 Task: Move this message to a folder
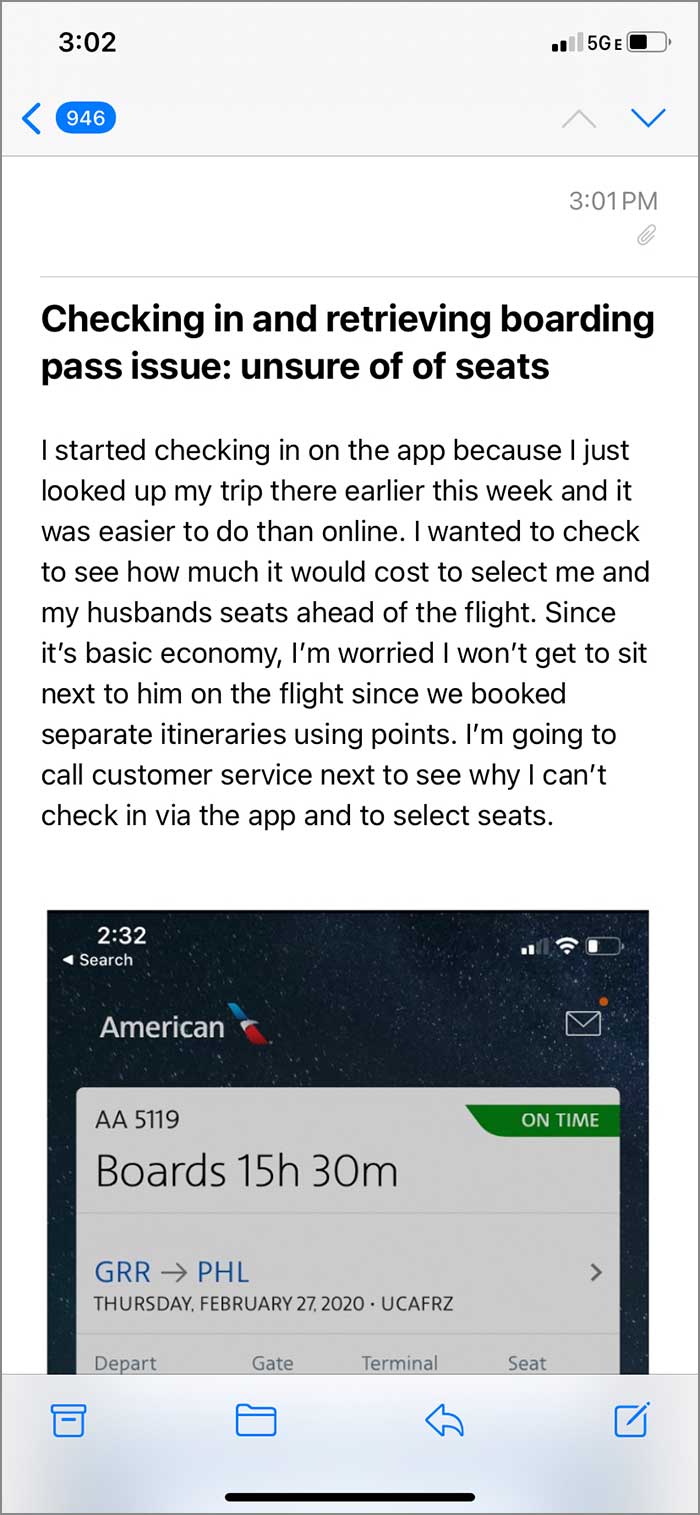tap(256, 1420)
